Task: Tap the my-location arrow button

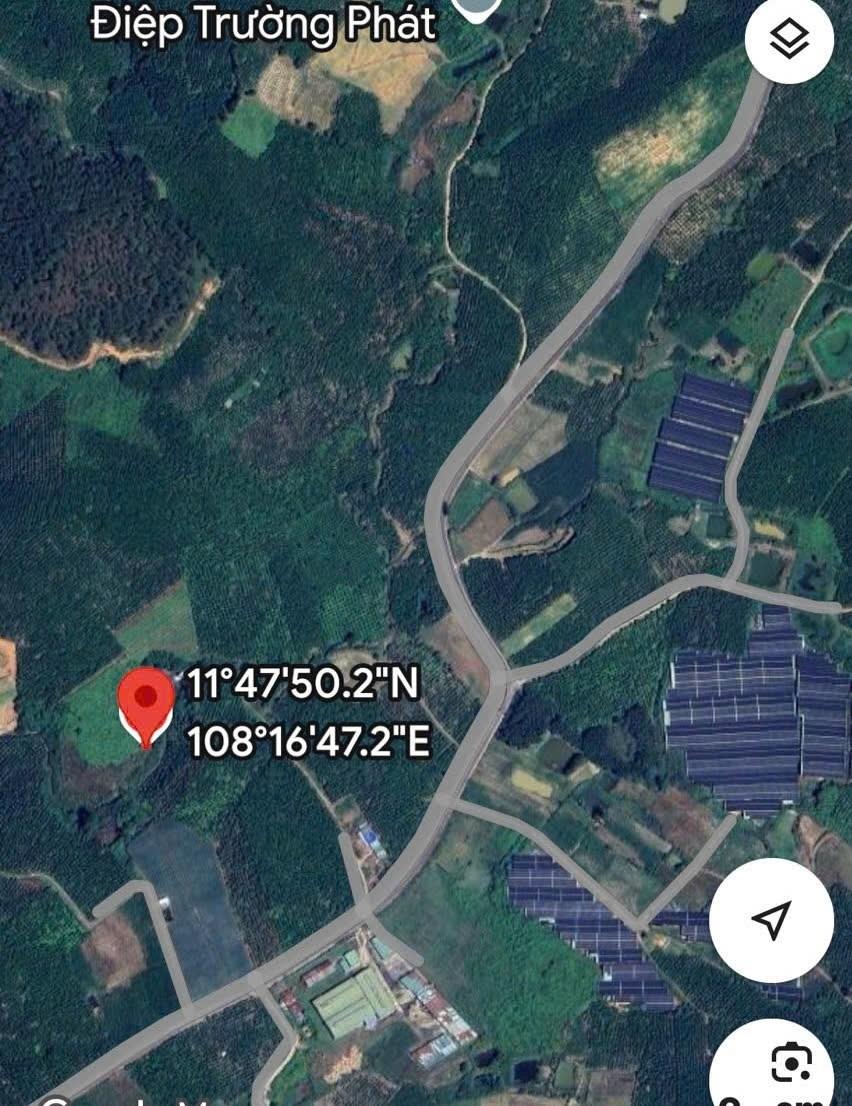Action: click(x=771, y=920)
